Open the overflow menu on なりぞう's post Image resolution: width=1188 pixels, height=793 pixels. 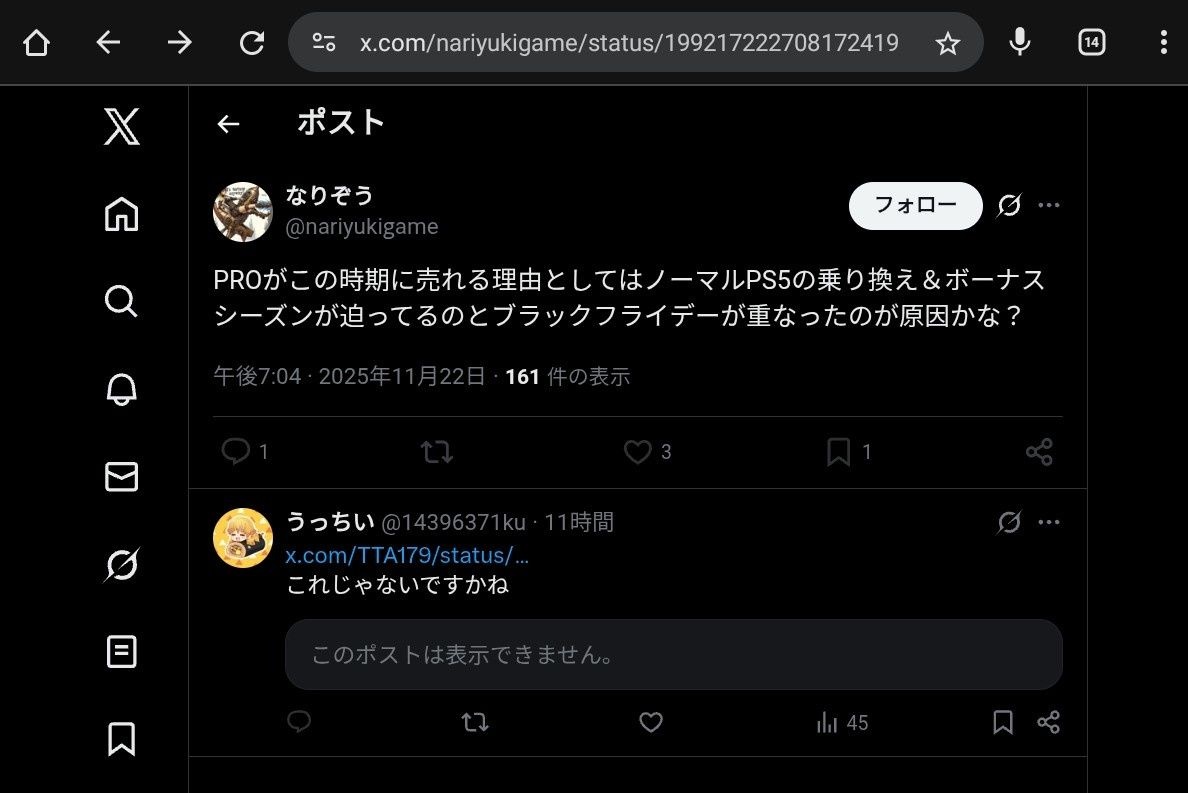coord(1048,206)
